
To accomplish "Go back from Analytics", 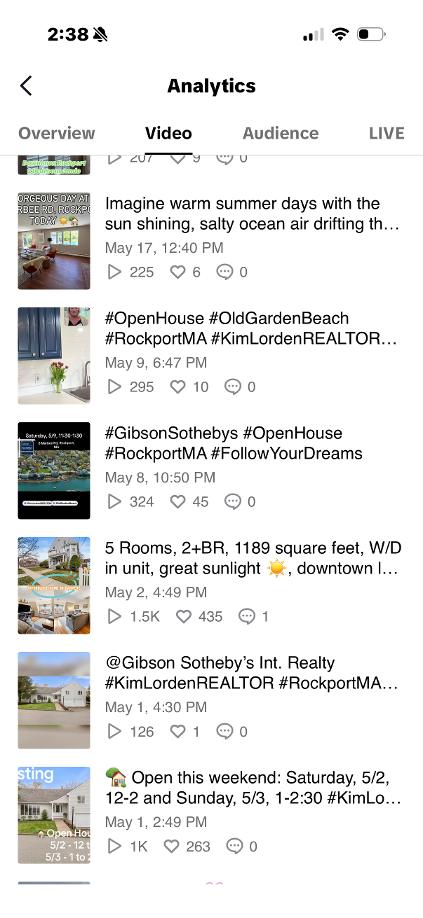I will point(26,85).
